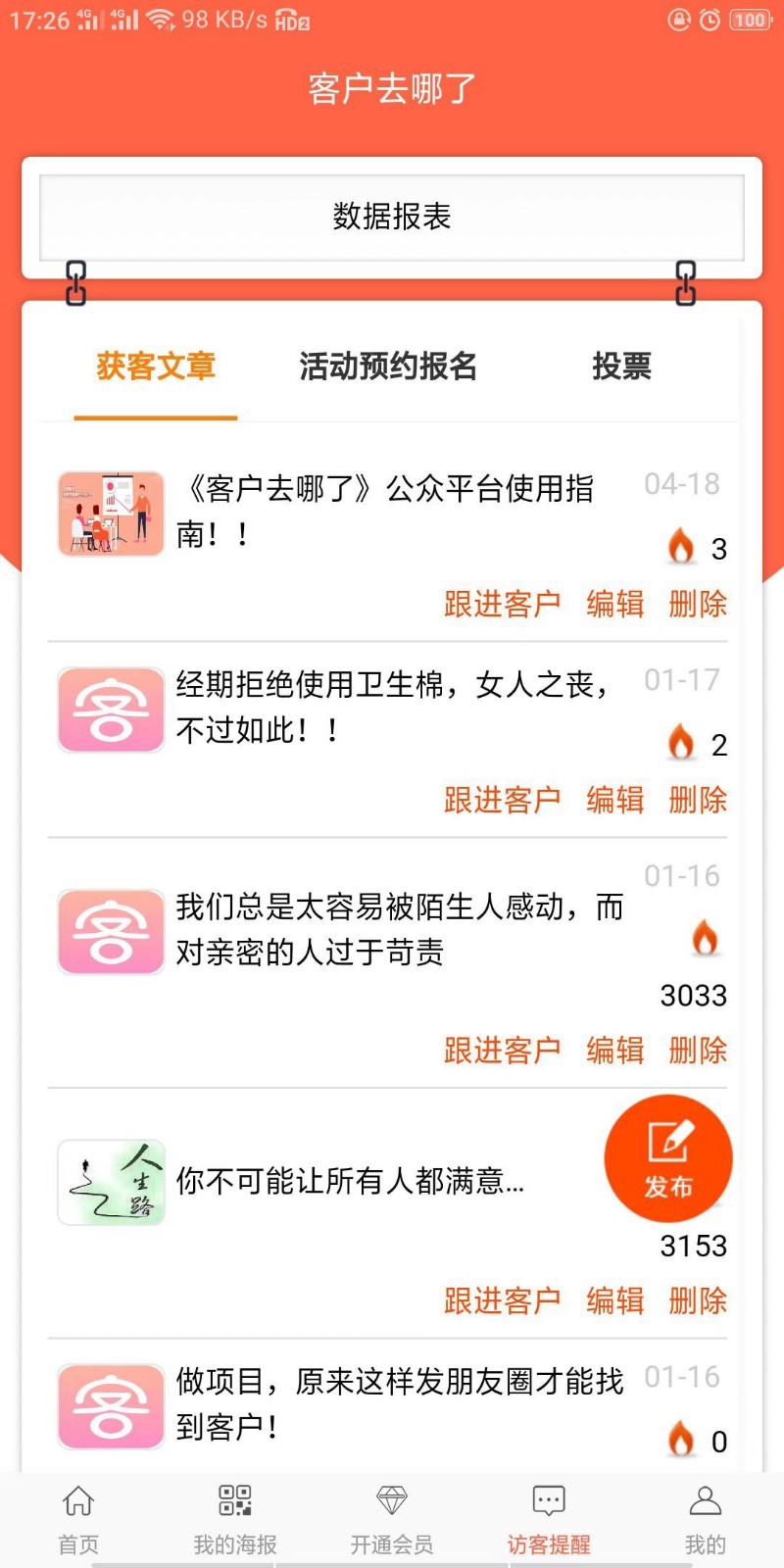Image resolution: width=784 pixels, height=1568 pixels.
Task: Edit the 经期拒绝使用卫生棉 article
Action: (615, 800)
